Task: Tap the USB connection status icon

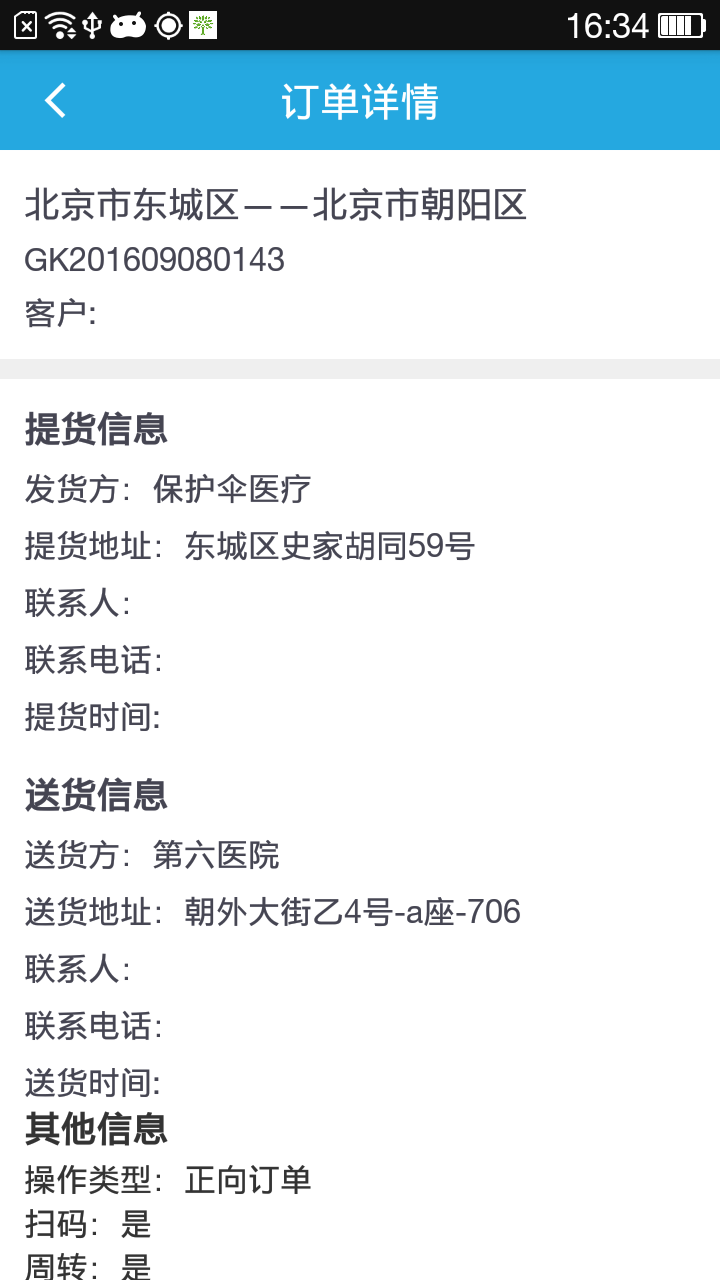Action: pyautogui.click(x=94, y=24)
